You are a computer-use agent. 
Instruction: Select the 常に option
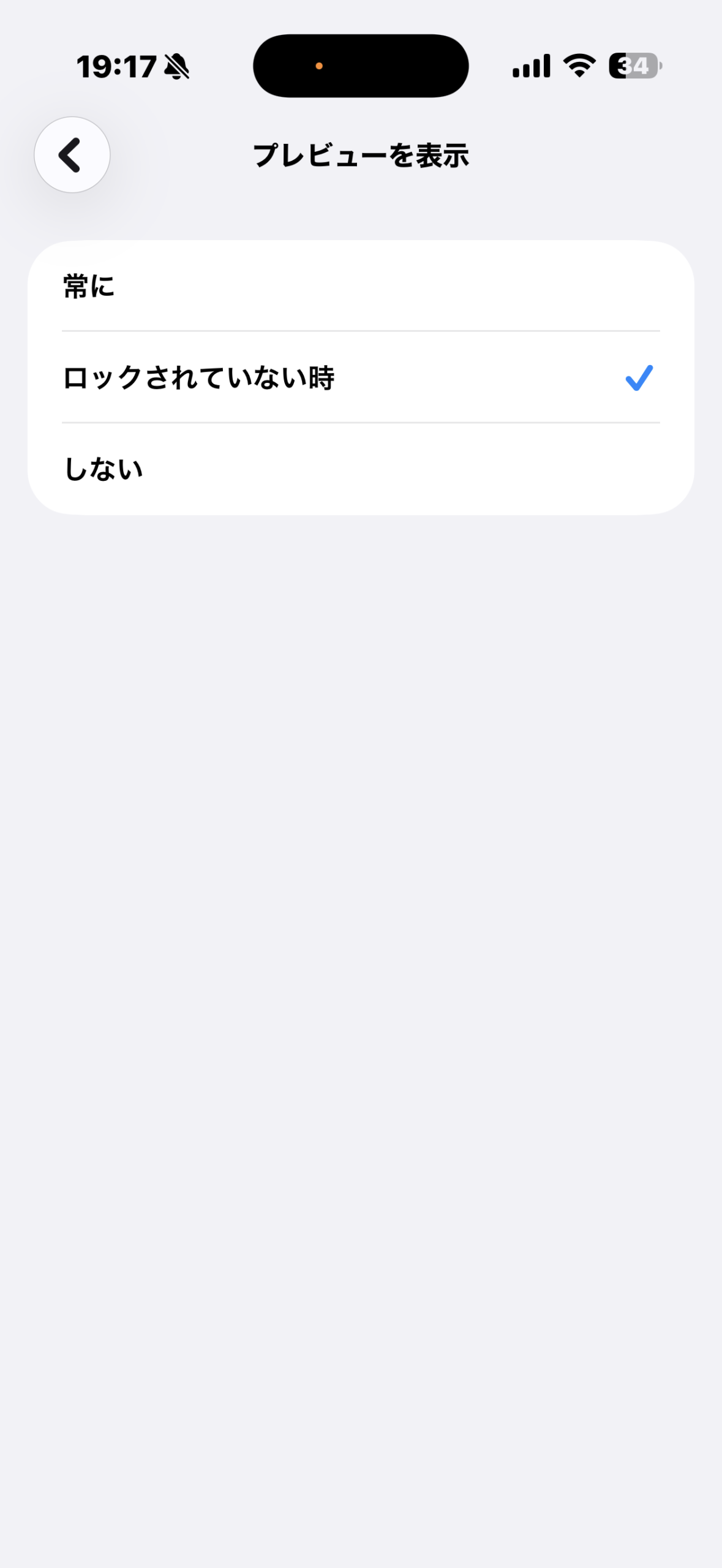[x=360, y=286]
